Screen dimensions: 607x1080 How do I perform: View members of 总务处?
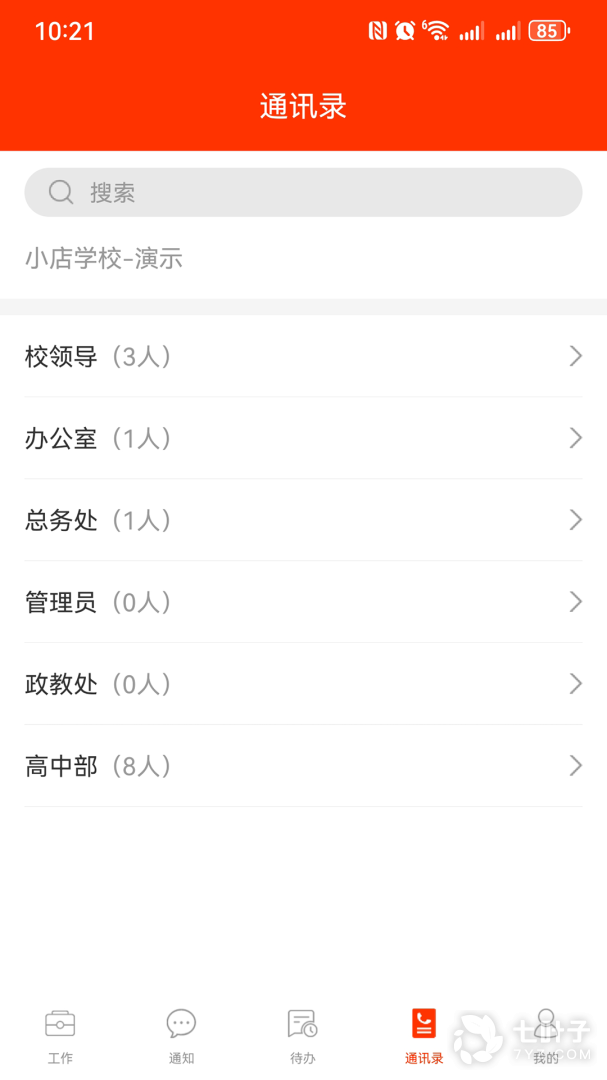pyautogui.click(x=303, y=520)
